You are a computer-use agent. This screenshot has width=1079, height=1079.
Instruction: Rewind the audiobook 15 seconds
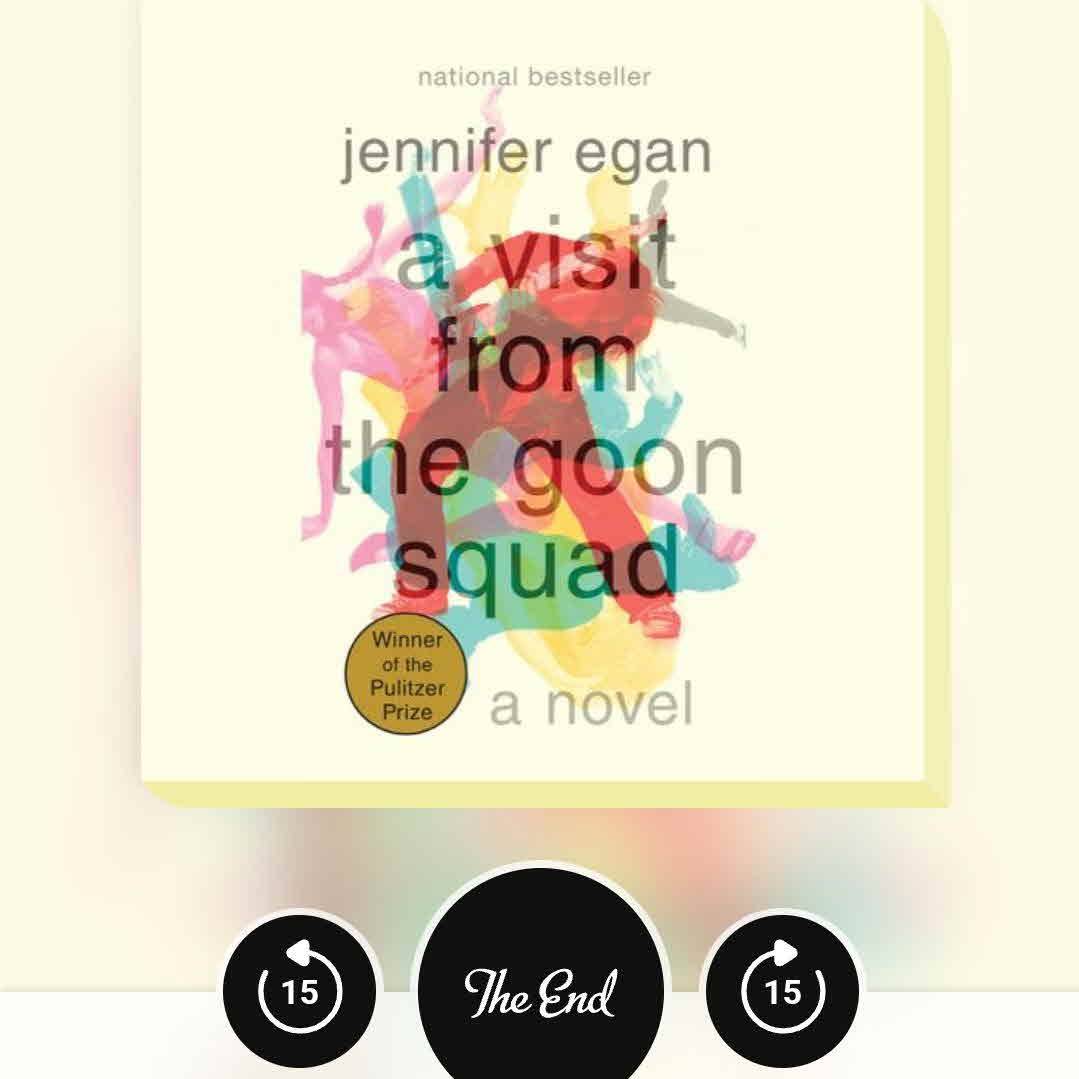click(x=299, y=990)
